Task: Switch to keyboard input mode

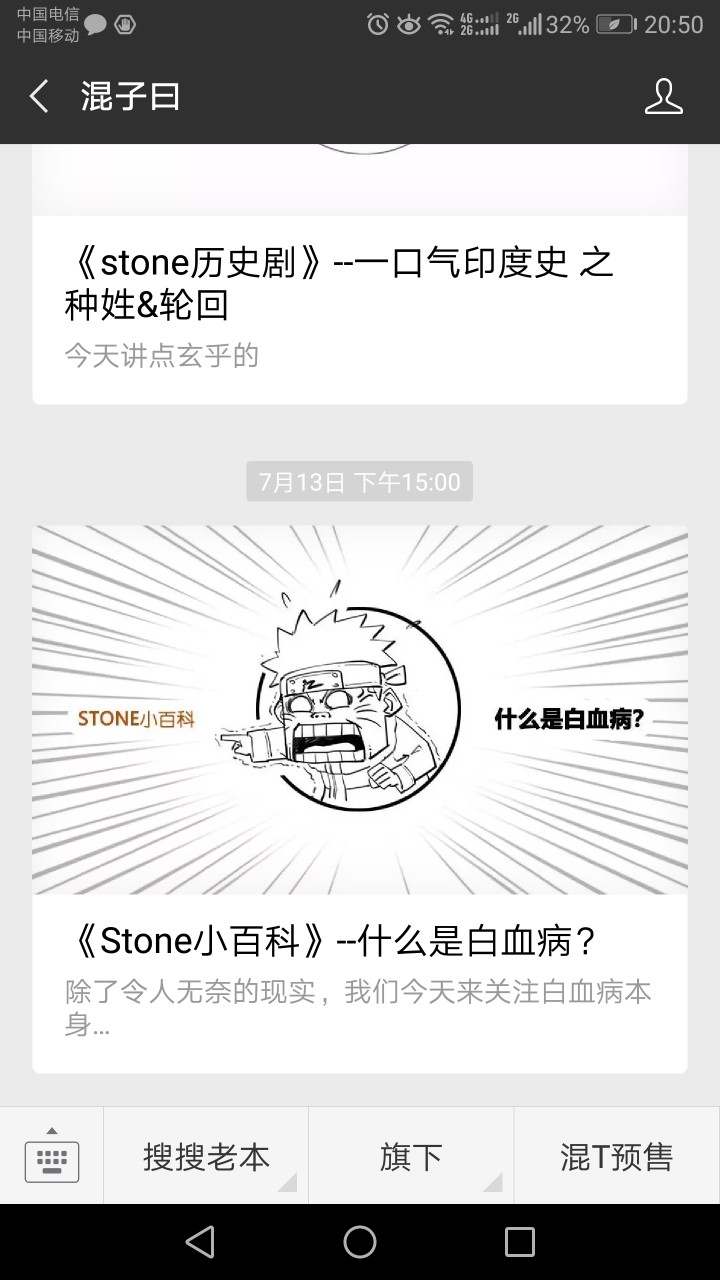Action: 52,1156
